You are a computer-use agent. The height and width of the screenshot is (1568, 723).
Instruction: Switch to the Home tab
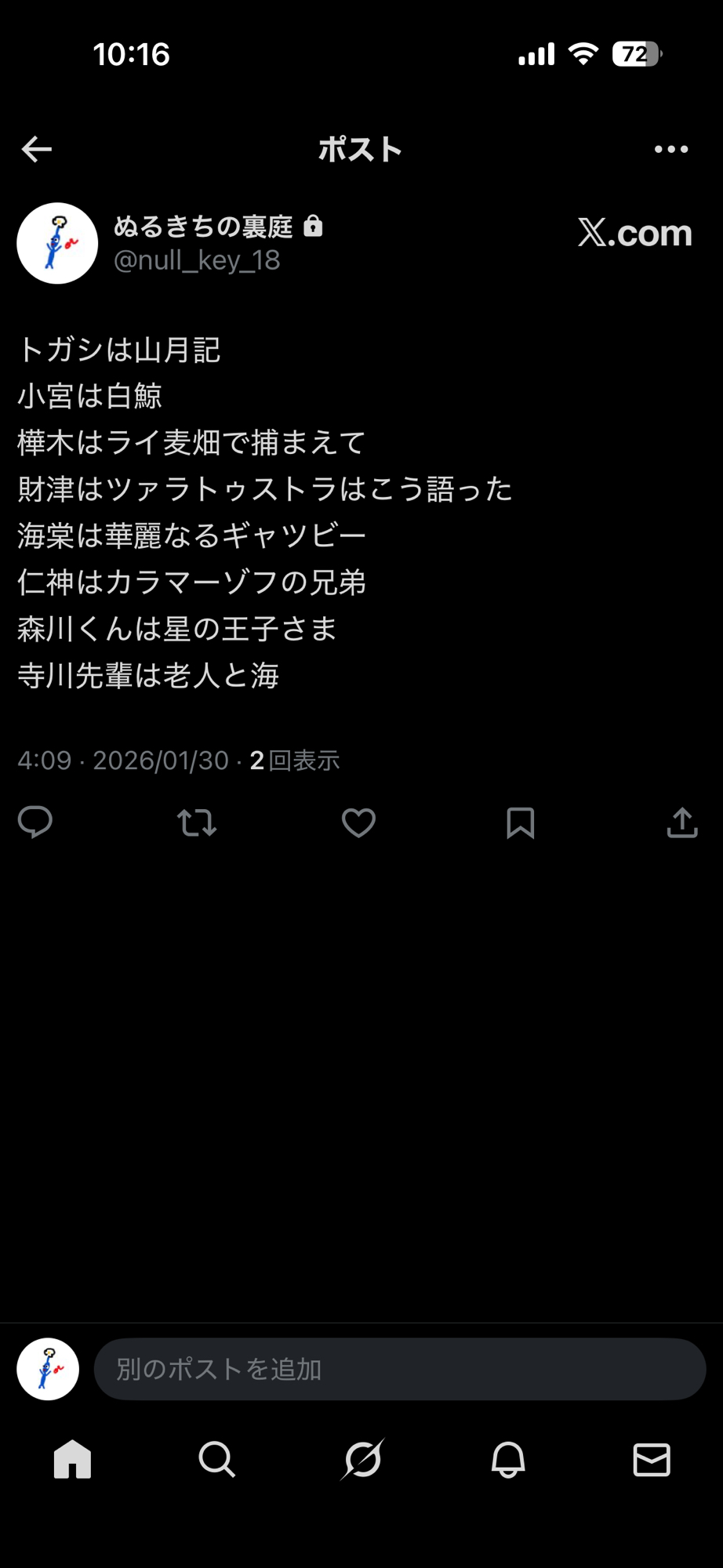tap(72, 1460)
